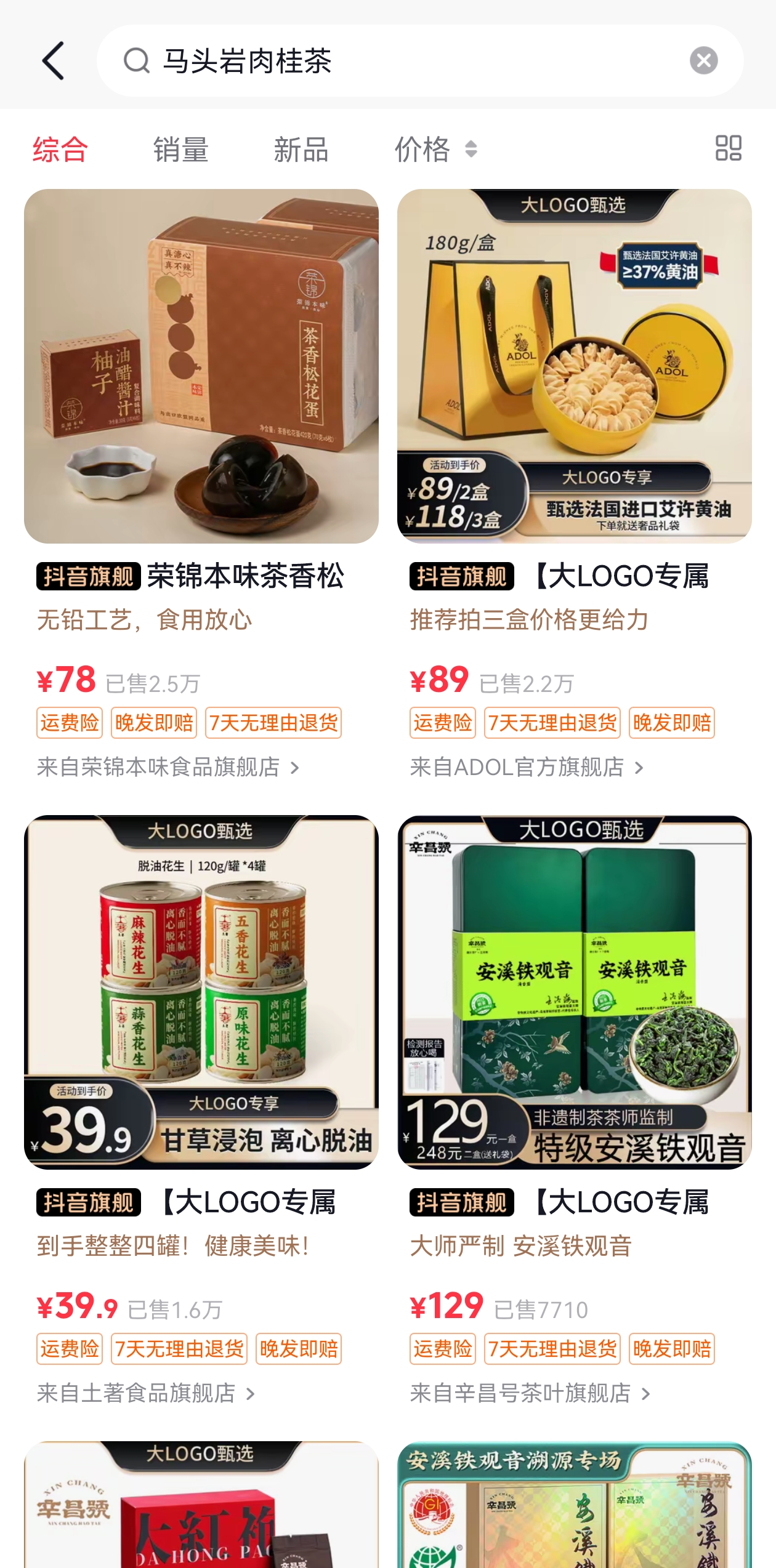Toggle the grid layout view icon
The image size is (776, 1568).
[x=728, y=148]
